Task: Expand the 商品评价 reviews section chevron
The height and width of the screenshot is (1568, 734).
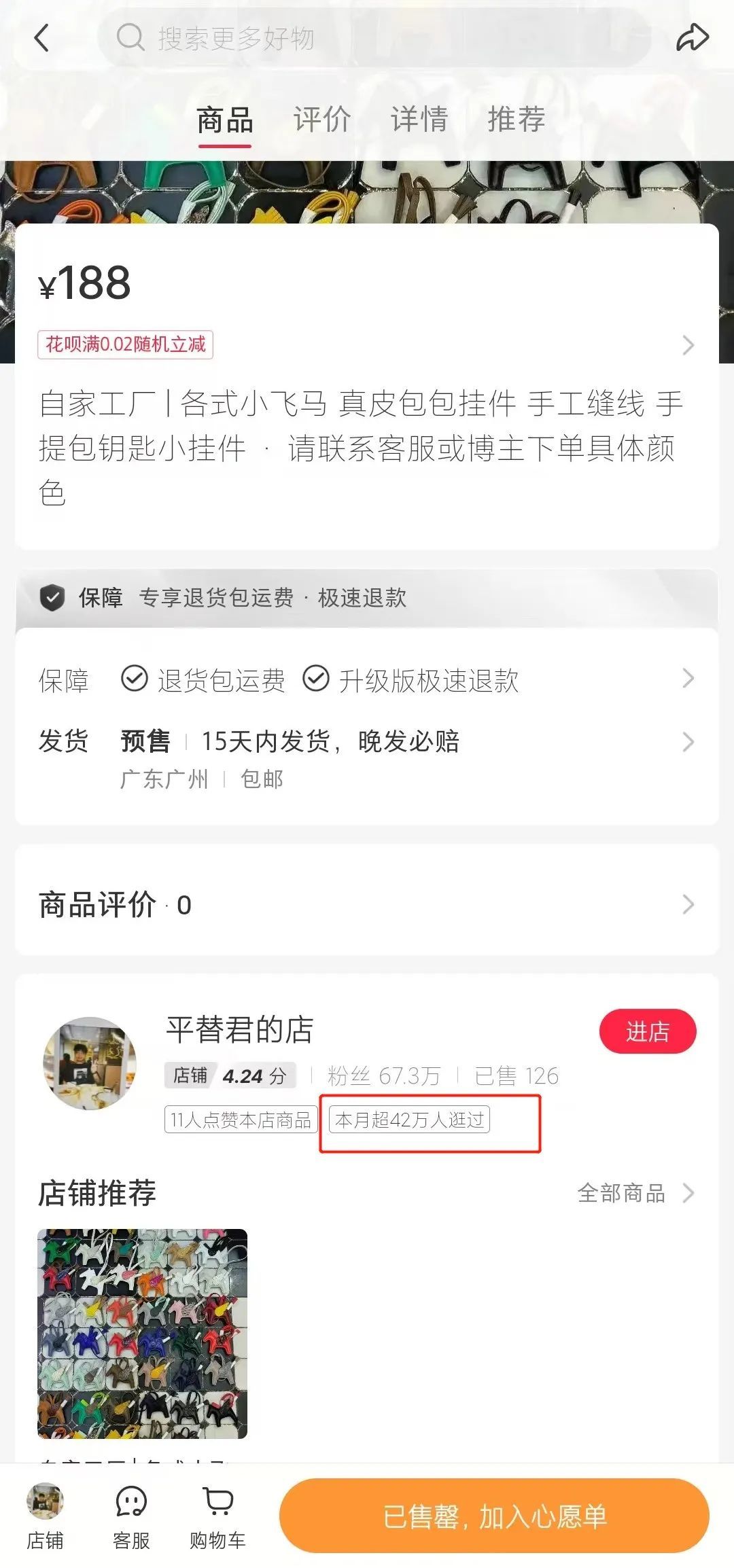Action: tap(688, 905)
